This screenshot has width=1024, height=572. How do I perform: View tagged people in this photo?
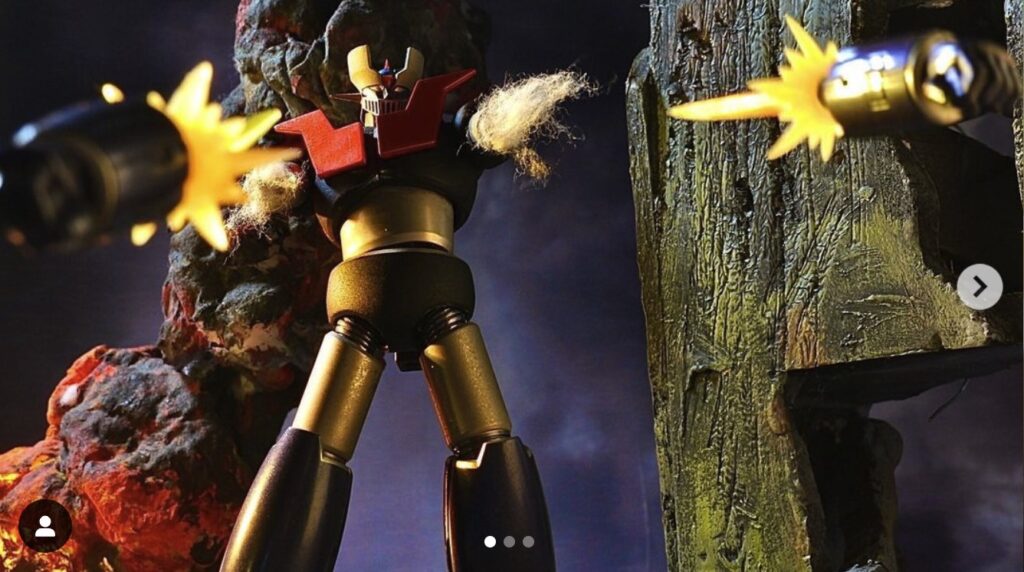click(45, 526)
